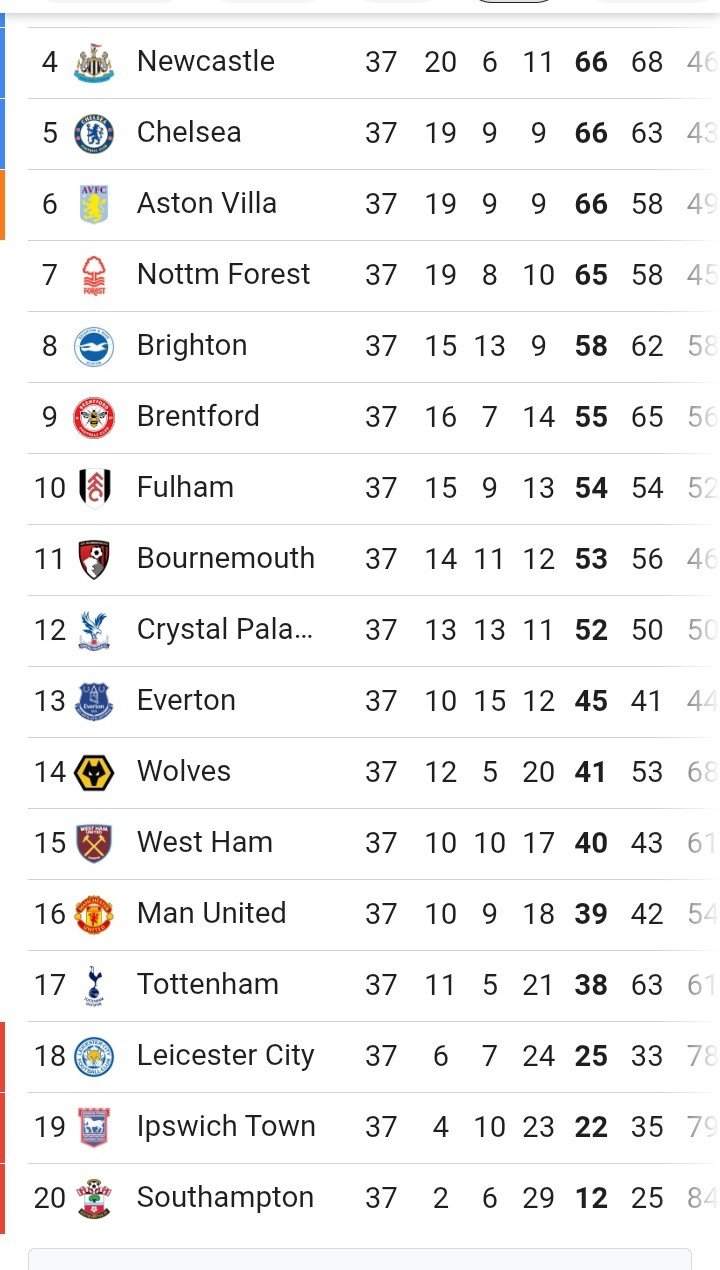Open the Brighton row
The width and height of the screenshot is (720, 1270).
point(372,346)
